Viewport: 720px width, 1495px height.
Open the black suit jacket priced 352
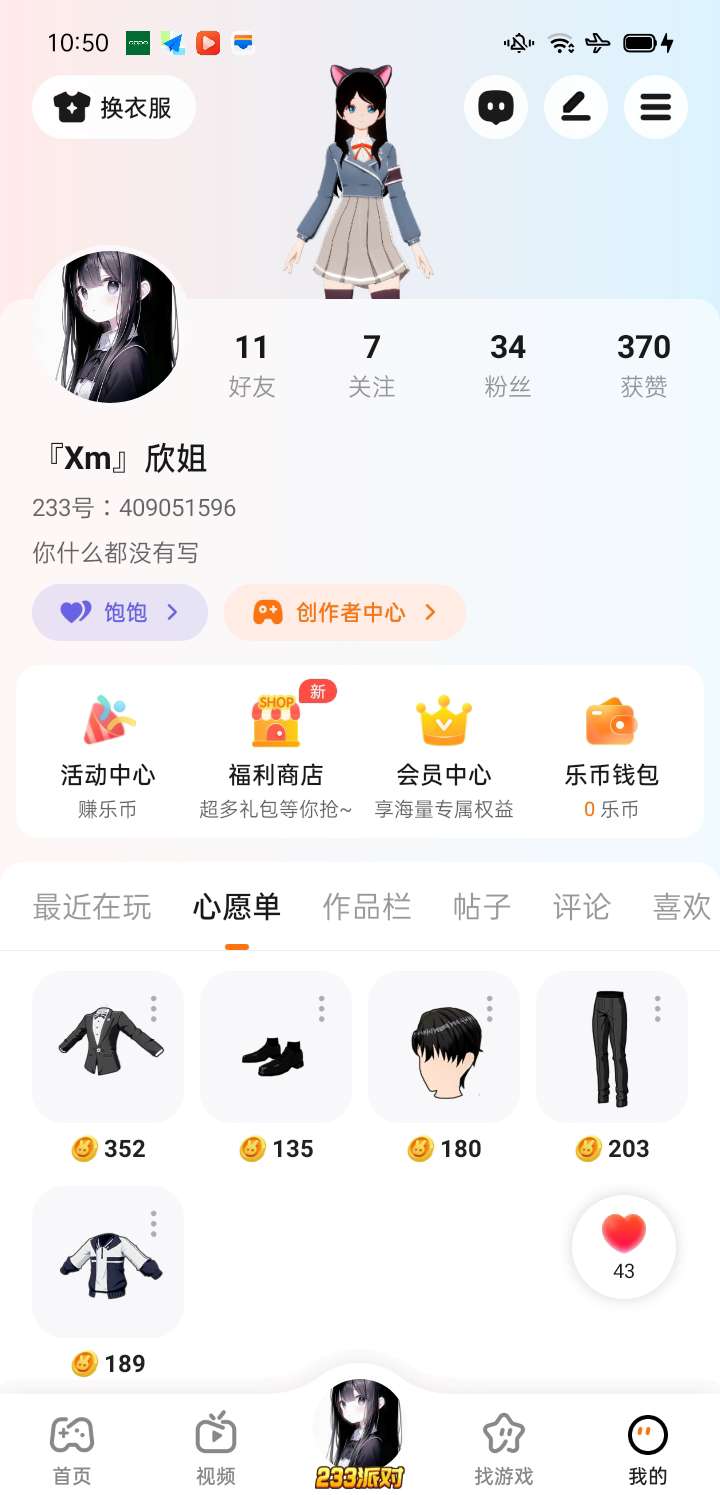(x=108, y=1045)
